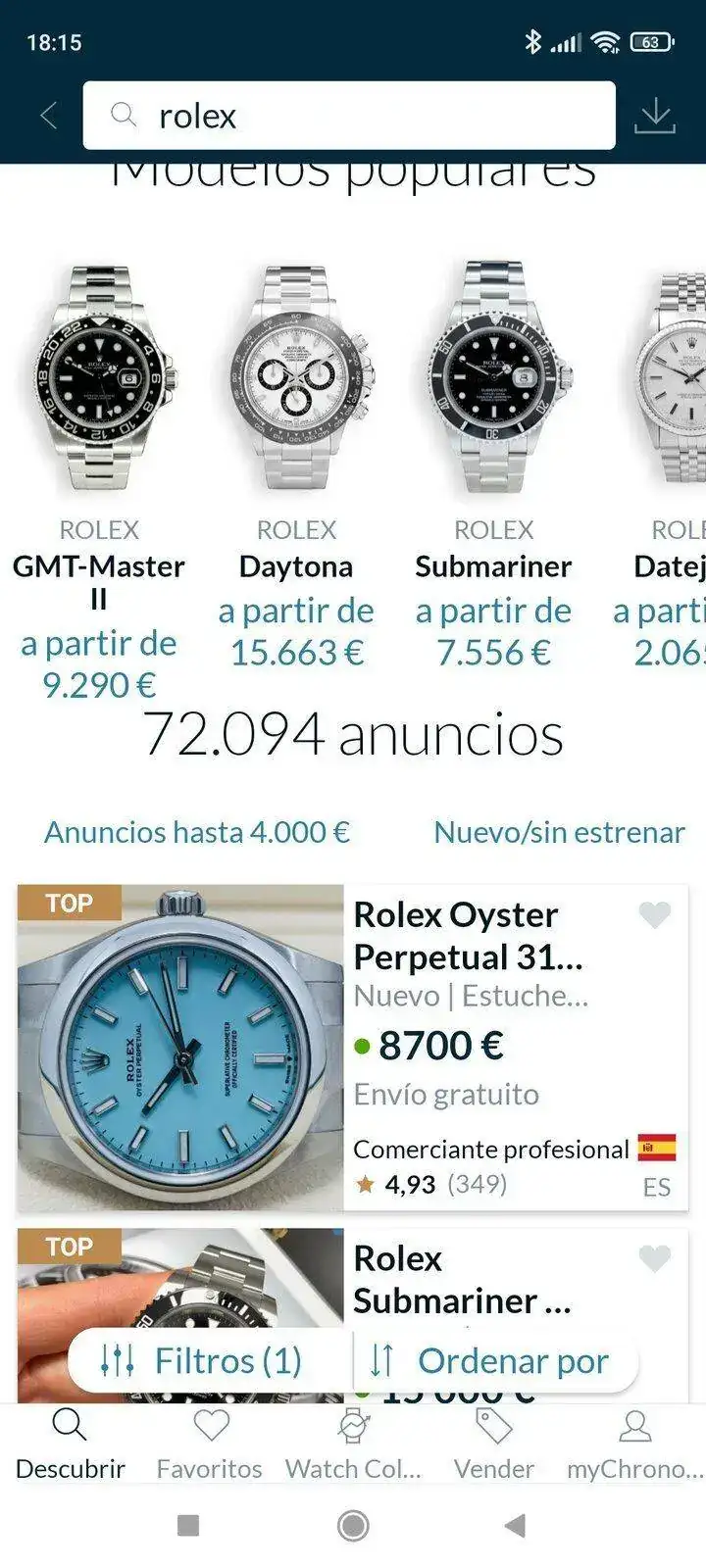Tap the system home button

[353, 1526]
